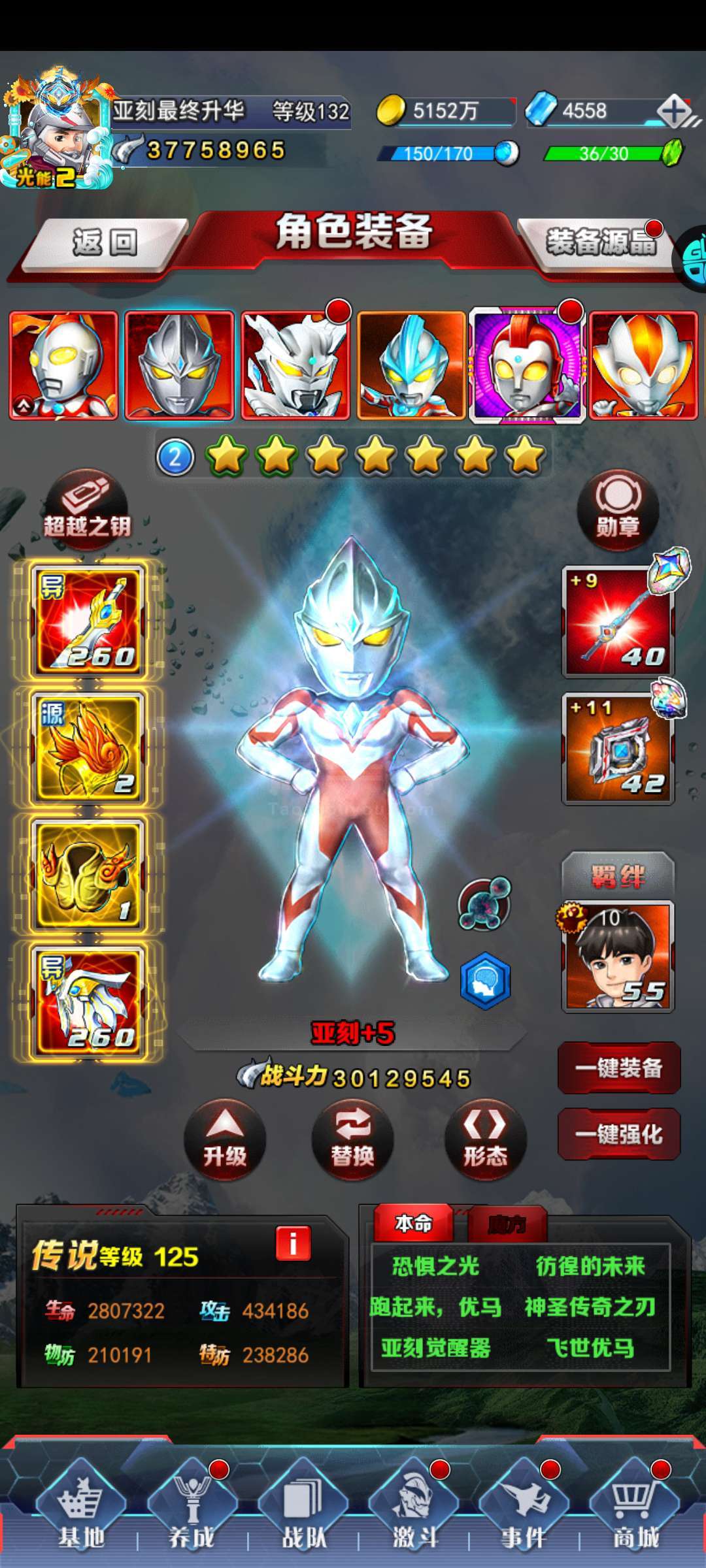The image size is (706, 1568).
Task: Tap the 替换 replace button
Action: tap(353, 1139)
